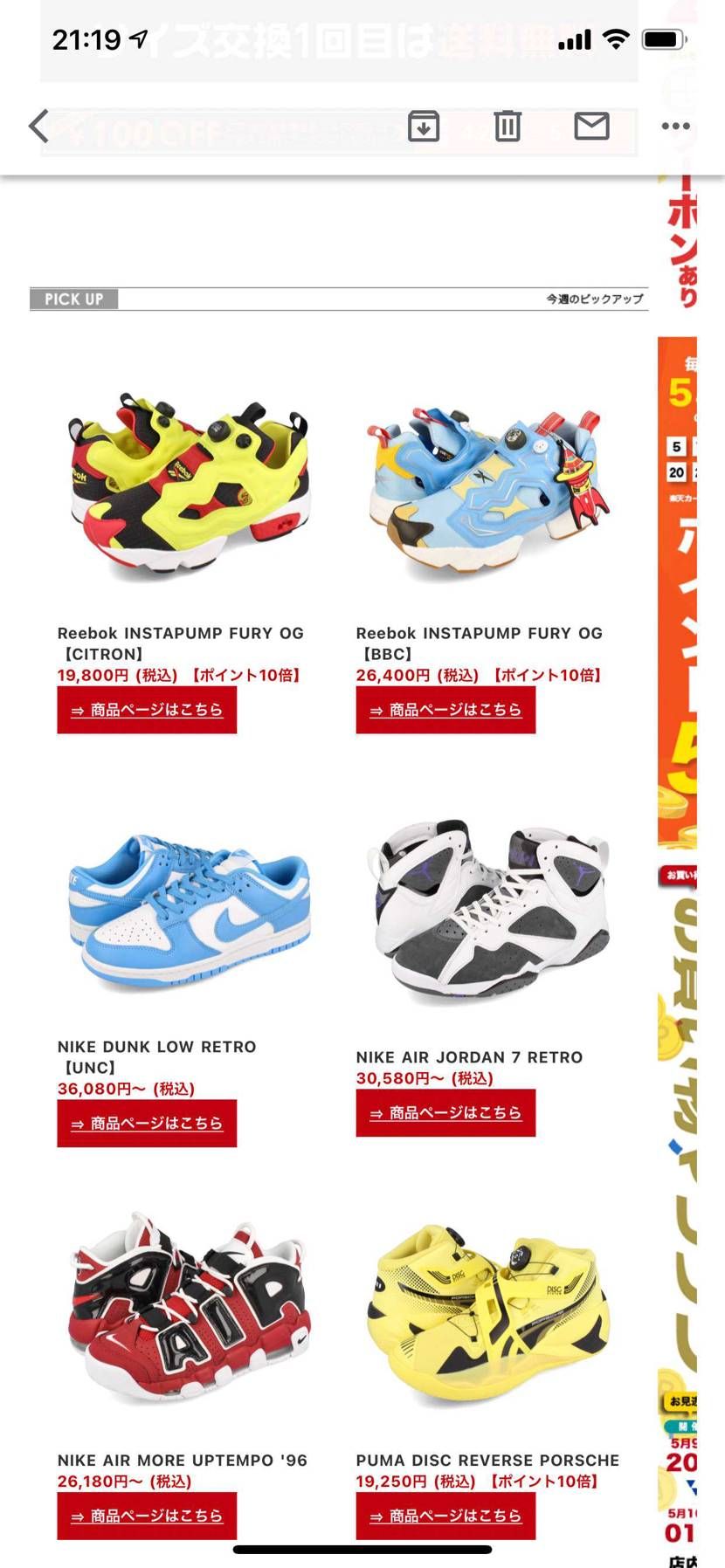
Task: Open product page for PUMA DISC REVERSE PORSCHE
Action: (x=445, y=1516)
